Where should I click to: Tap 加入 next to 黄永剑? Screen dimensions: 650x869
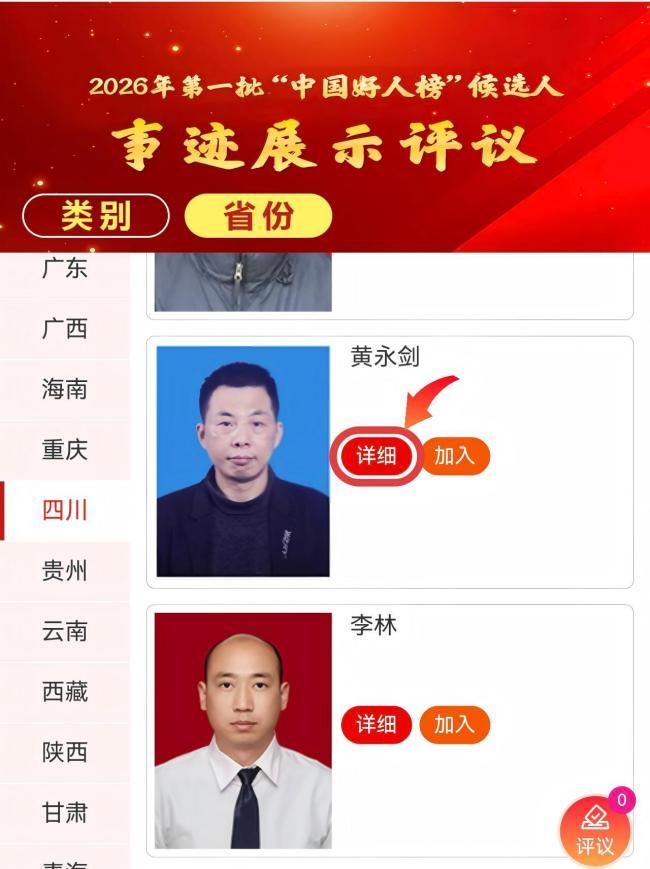click(454, 456)
